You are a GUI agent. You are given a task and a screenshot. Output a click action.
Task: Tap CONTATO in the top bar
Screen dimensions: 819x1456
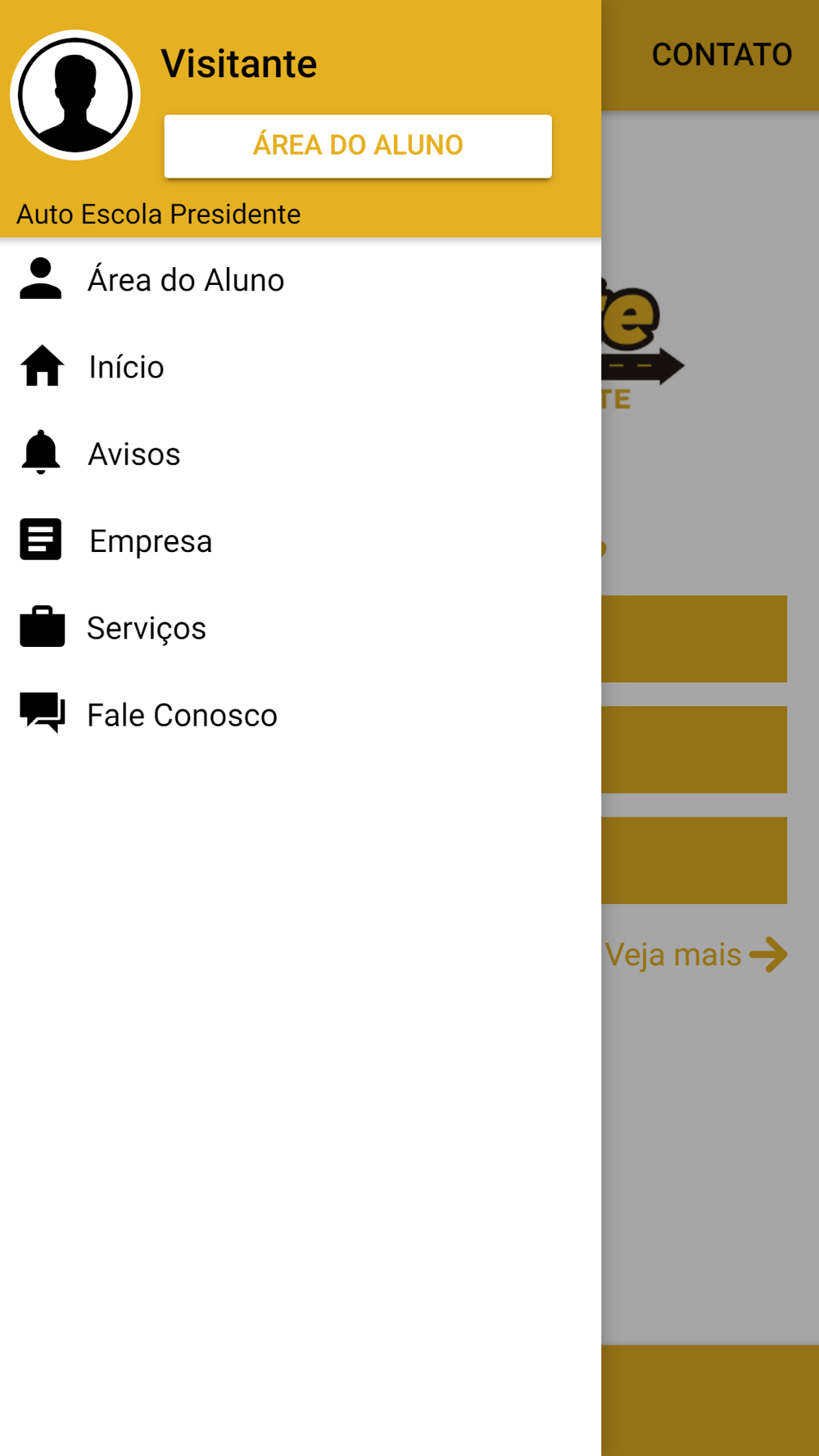[722, 55]
